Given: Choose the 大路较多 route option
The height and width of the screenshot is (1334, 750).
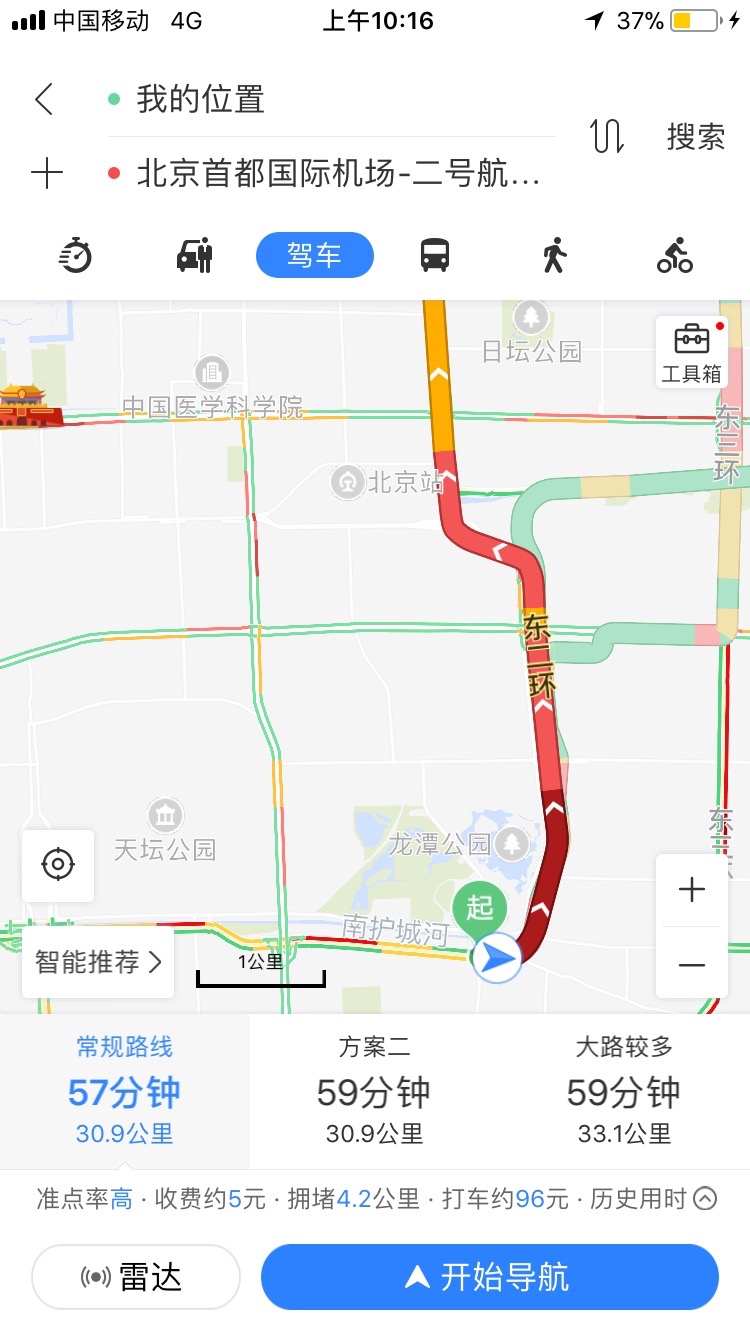Looking at the screenshot, I should coord(624,1091).
